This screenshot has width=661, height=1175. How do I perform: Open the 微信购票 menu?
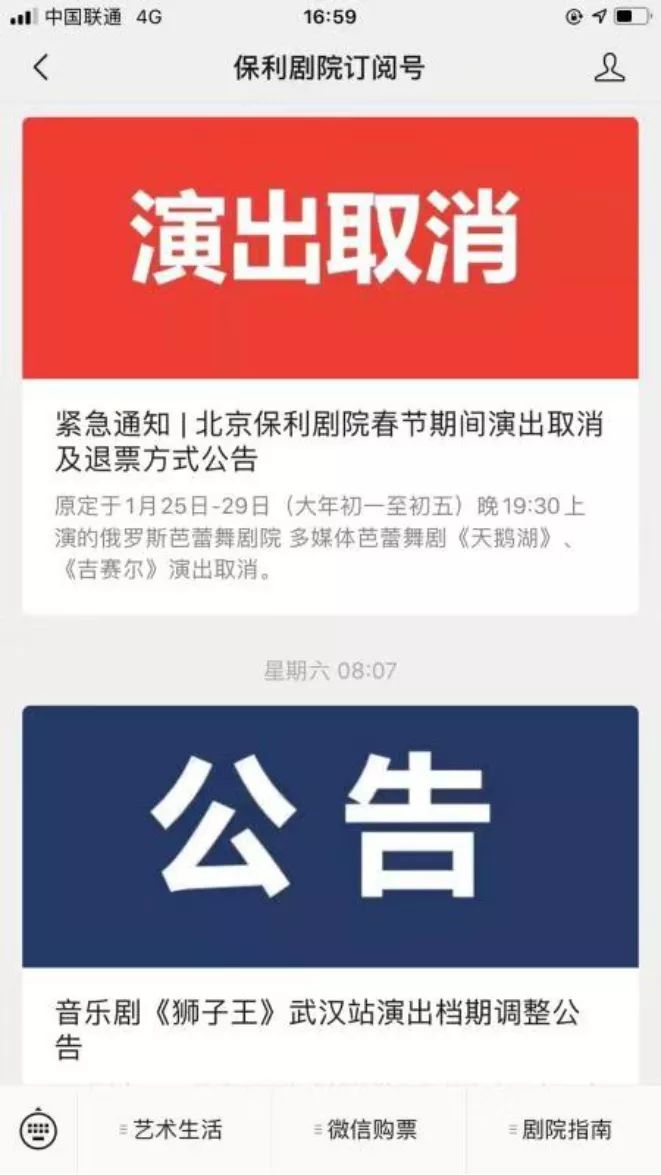[x=366, y=1130]
